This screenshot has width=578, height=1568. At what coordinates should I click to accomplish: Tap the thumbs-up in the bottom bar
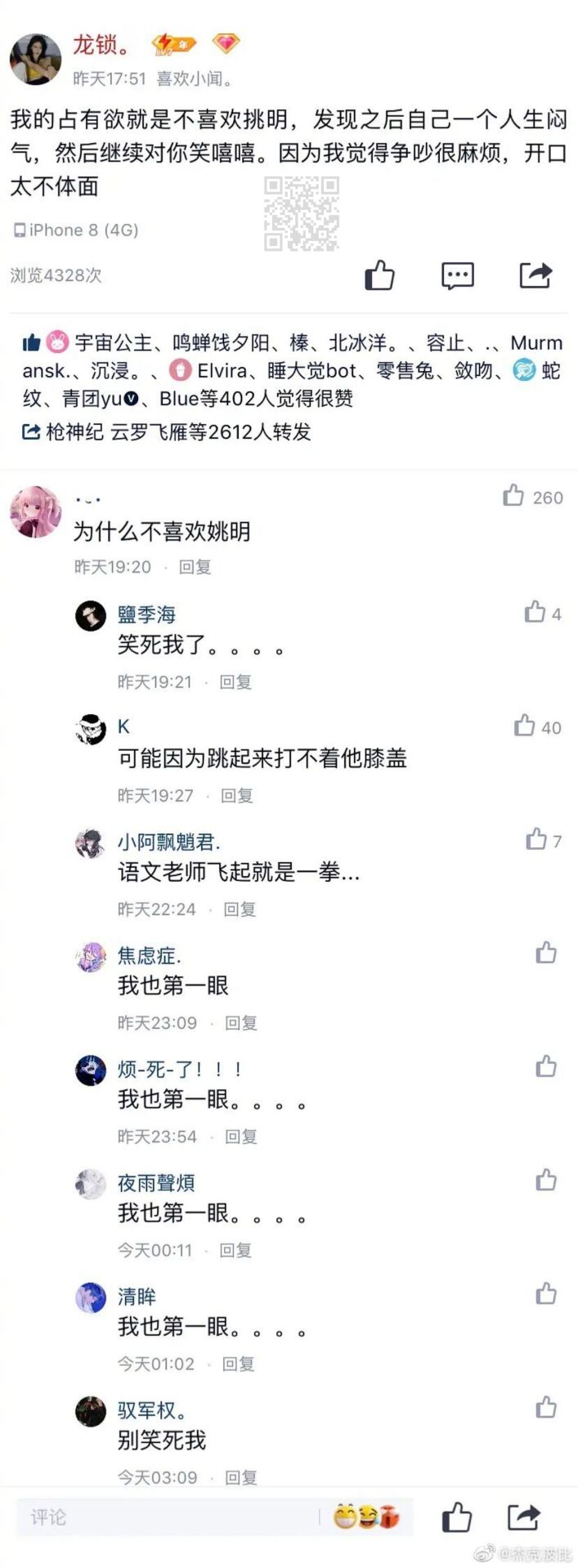coord(457,1517)
